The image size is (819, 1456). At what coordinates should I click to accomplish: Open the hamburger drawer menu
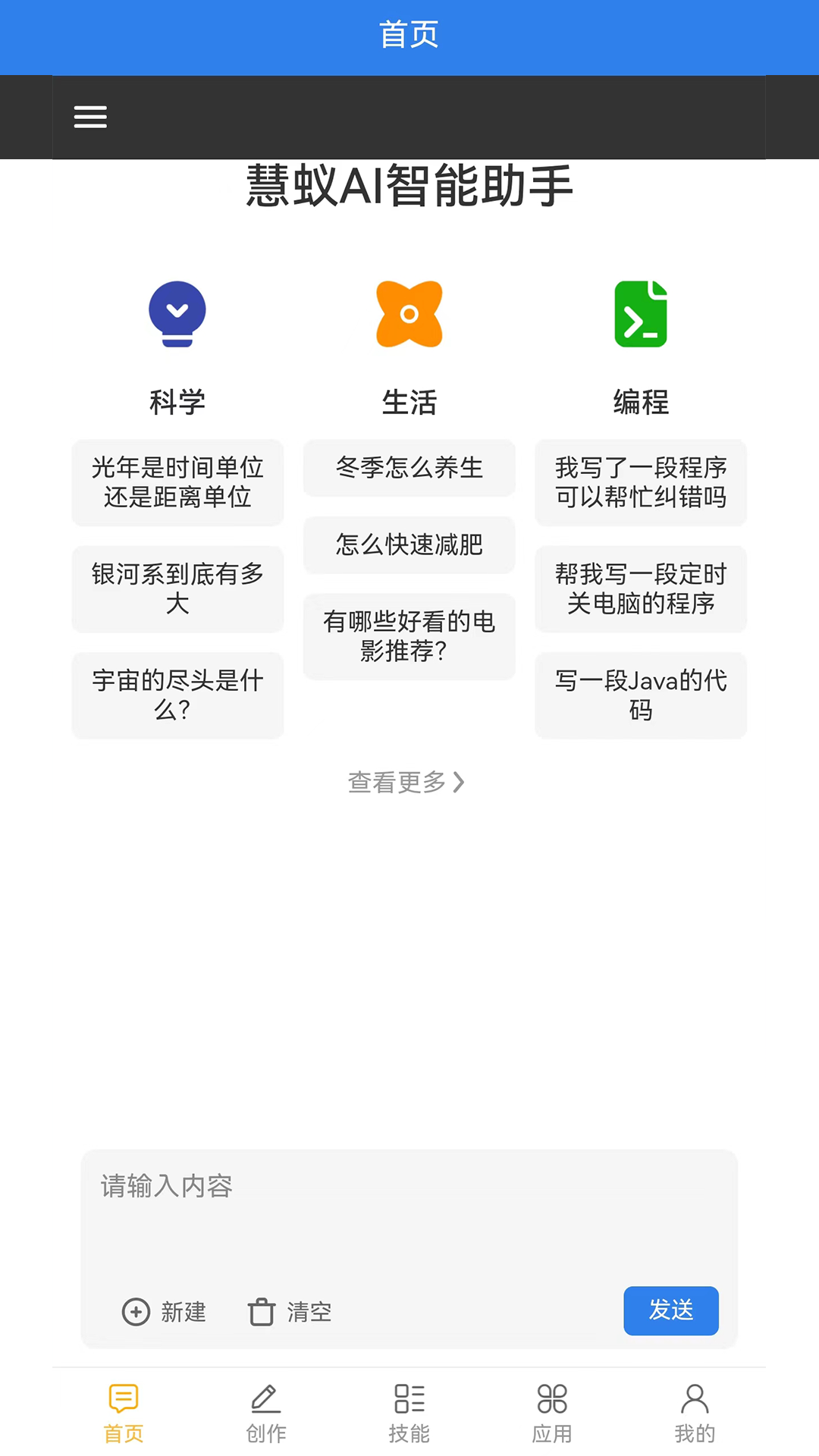point(90,117)
